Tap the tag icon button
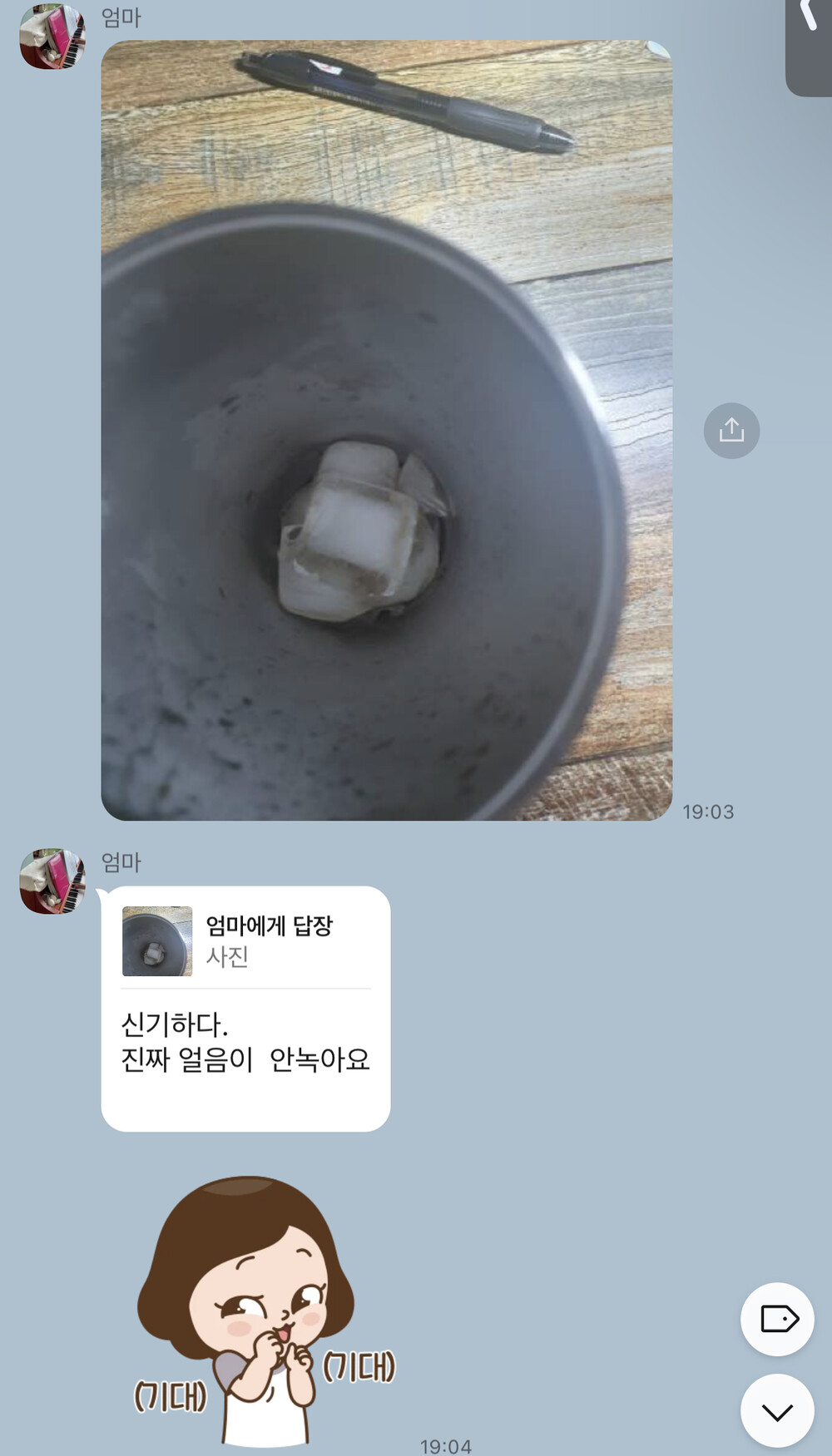The image size is (832, 1456). point(777,1319)
